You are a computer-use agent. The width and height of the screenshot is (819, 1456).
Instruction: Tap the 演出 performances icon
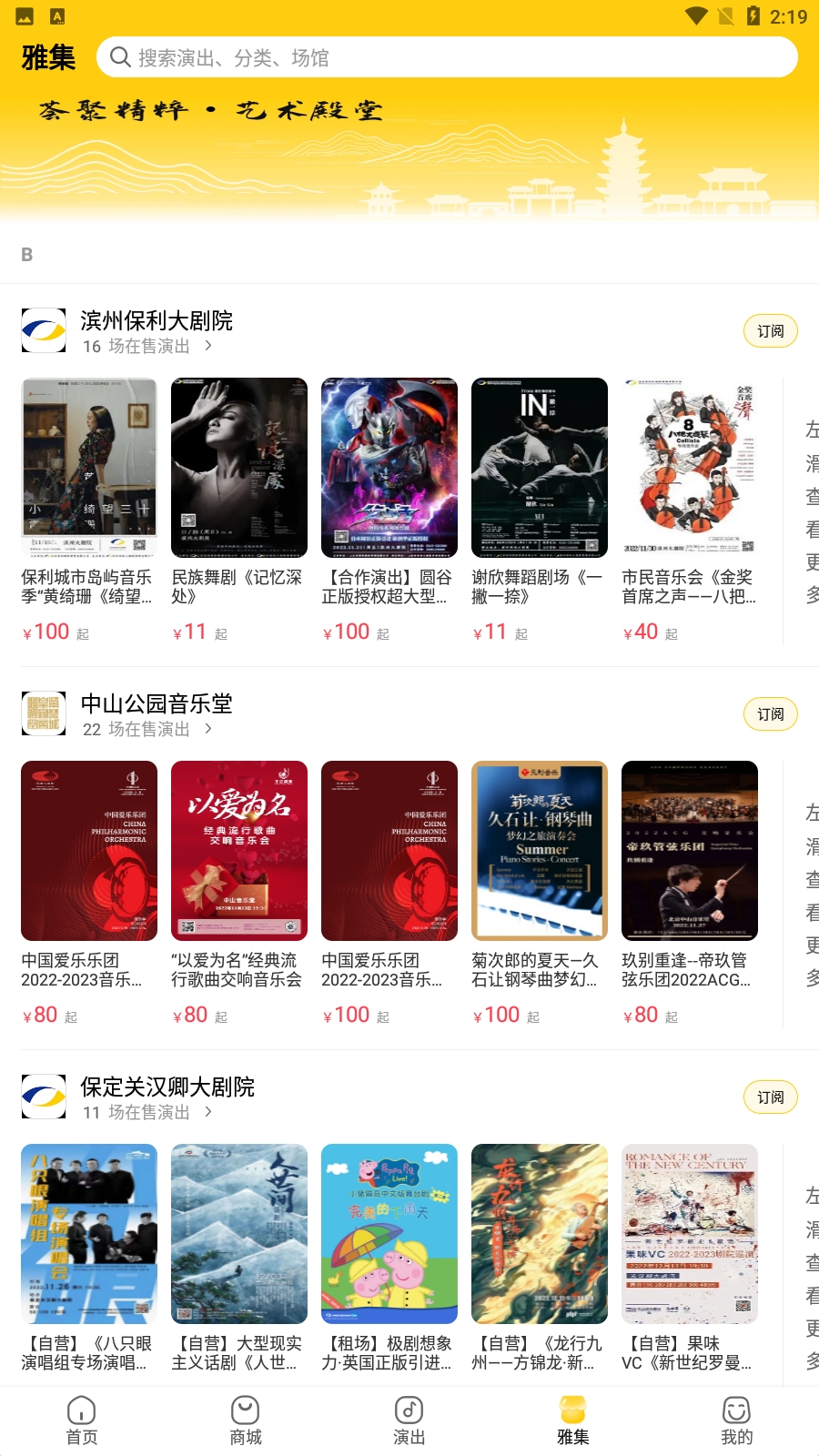[x=409, y=1409]
